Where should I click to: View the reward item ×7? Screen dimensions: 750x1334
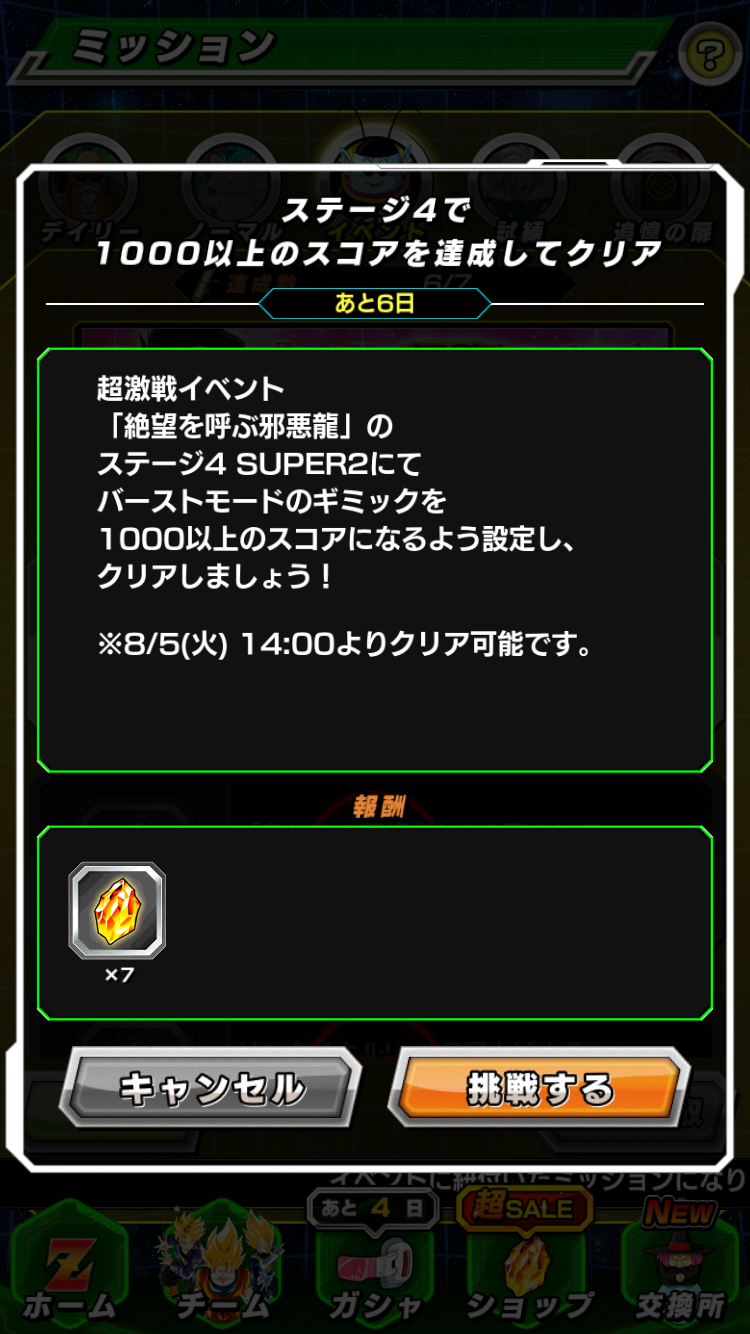117,911
